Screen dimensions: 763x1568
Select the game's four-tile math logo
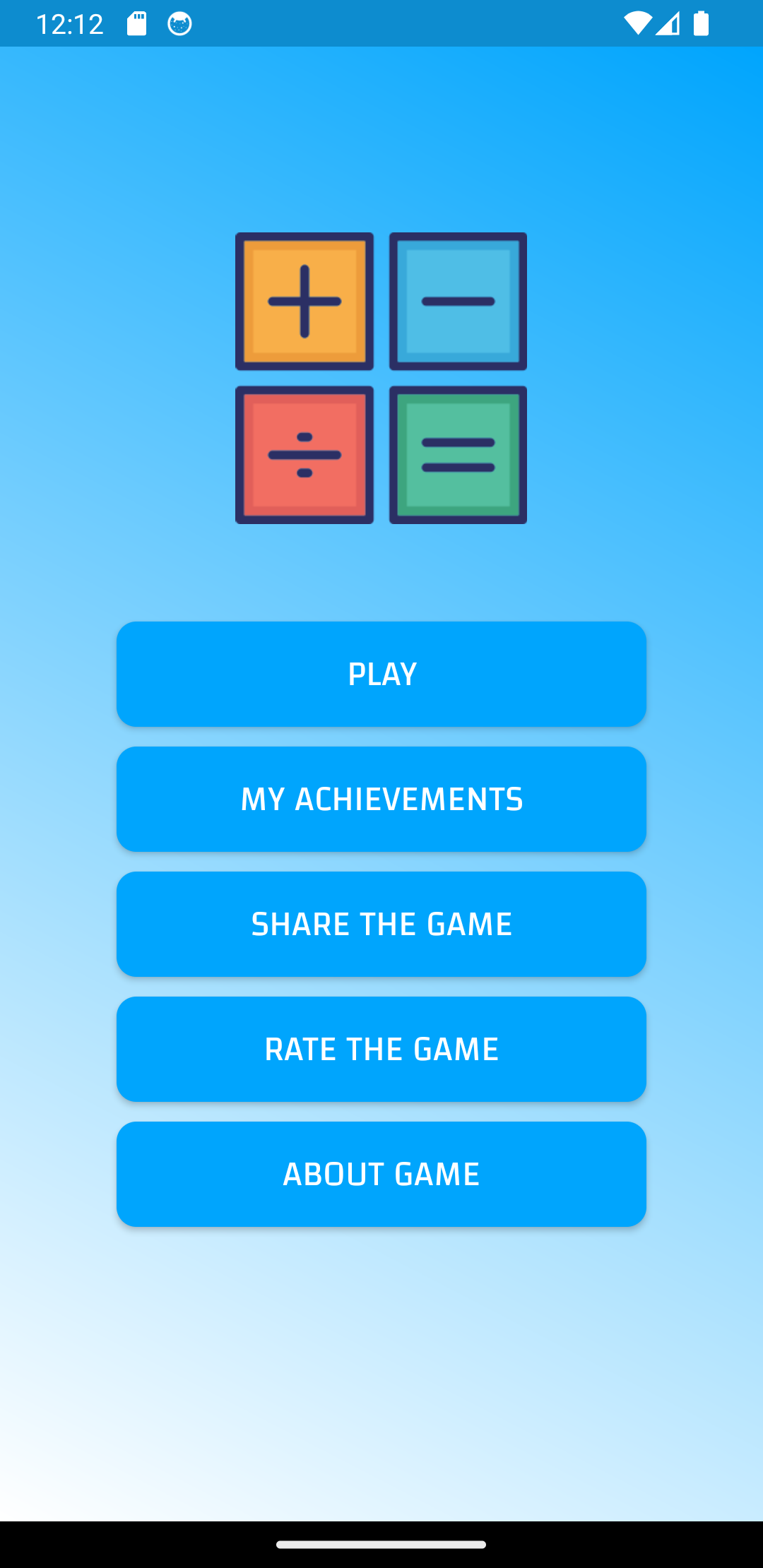tap(381, 377)
